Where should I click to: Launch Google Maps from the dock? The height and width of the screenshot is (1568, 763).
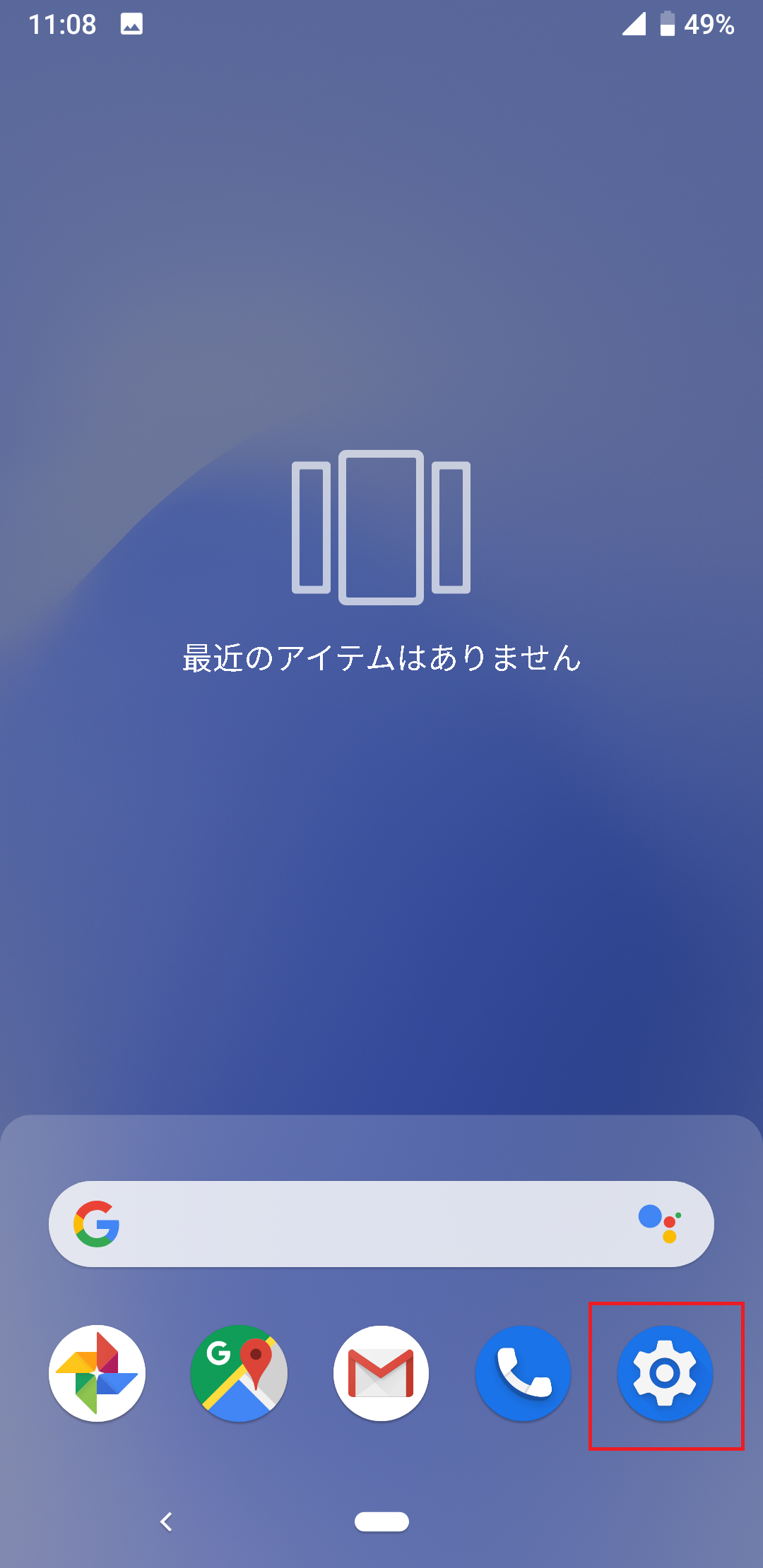(239, 1372)
